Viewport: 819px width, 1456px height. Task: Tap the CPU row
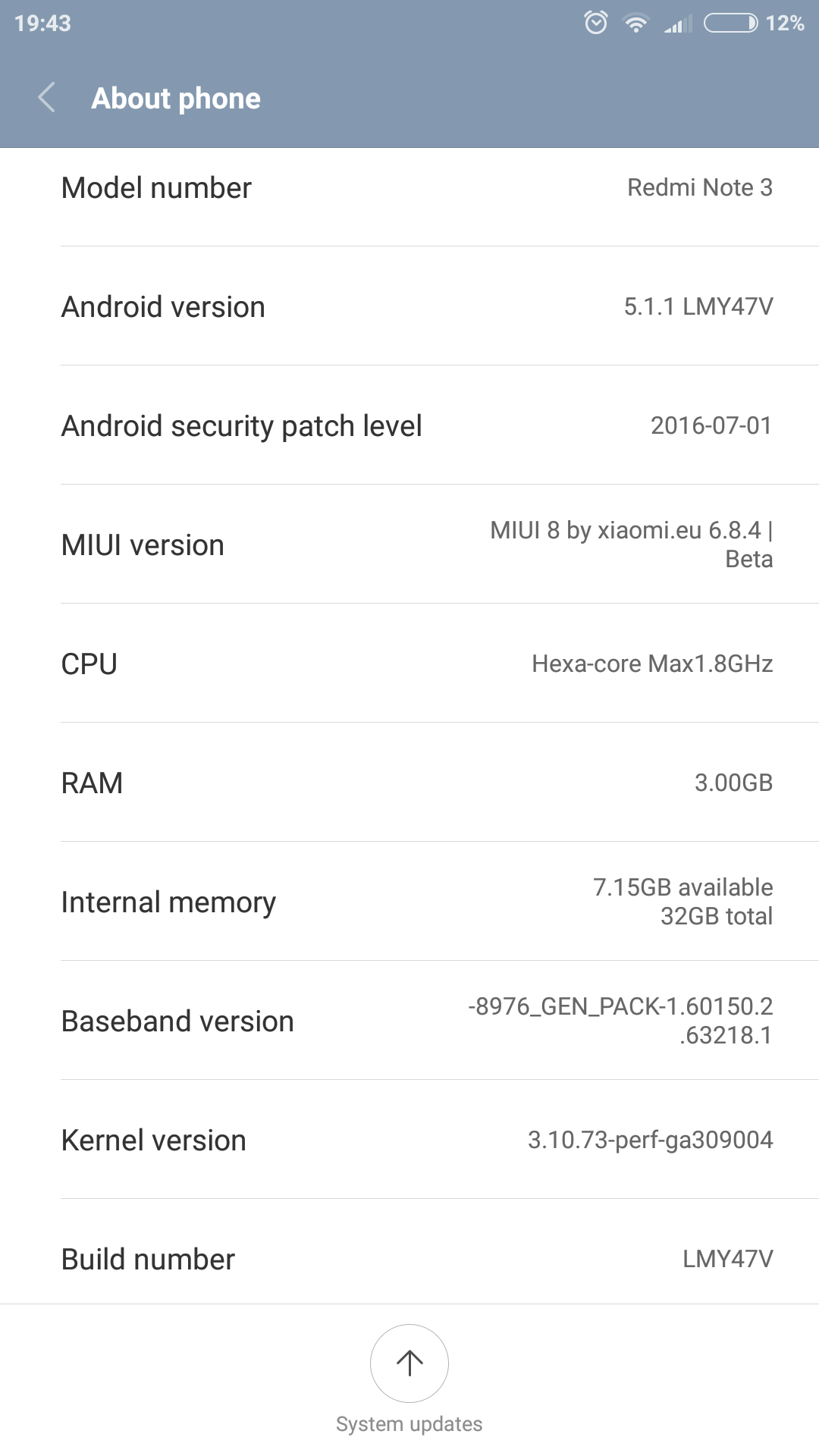409,664
